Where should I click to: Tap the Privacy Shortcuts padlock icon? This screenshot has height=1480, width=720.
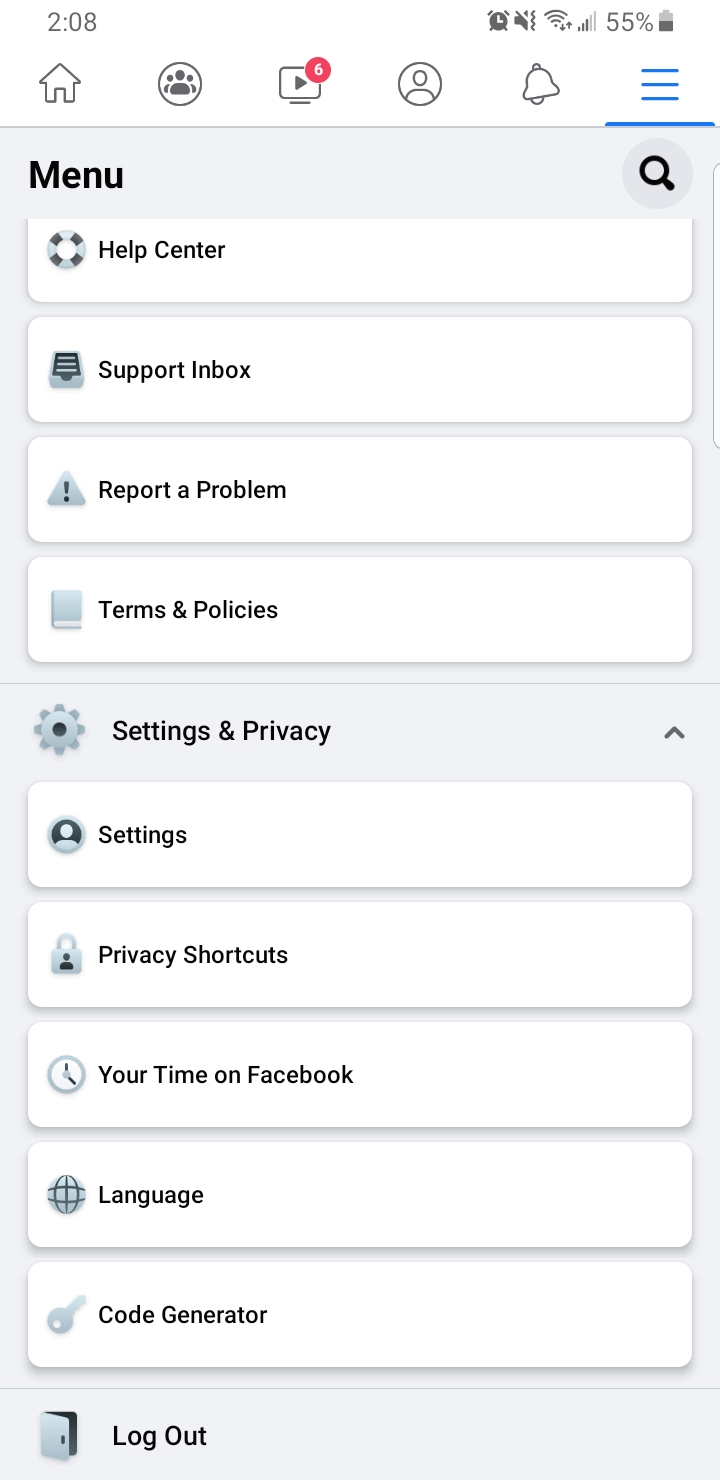click(x=64, y=954)
